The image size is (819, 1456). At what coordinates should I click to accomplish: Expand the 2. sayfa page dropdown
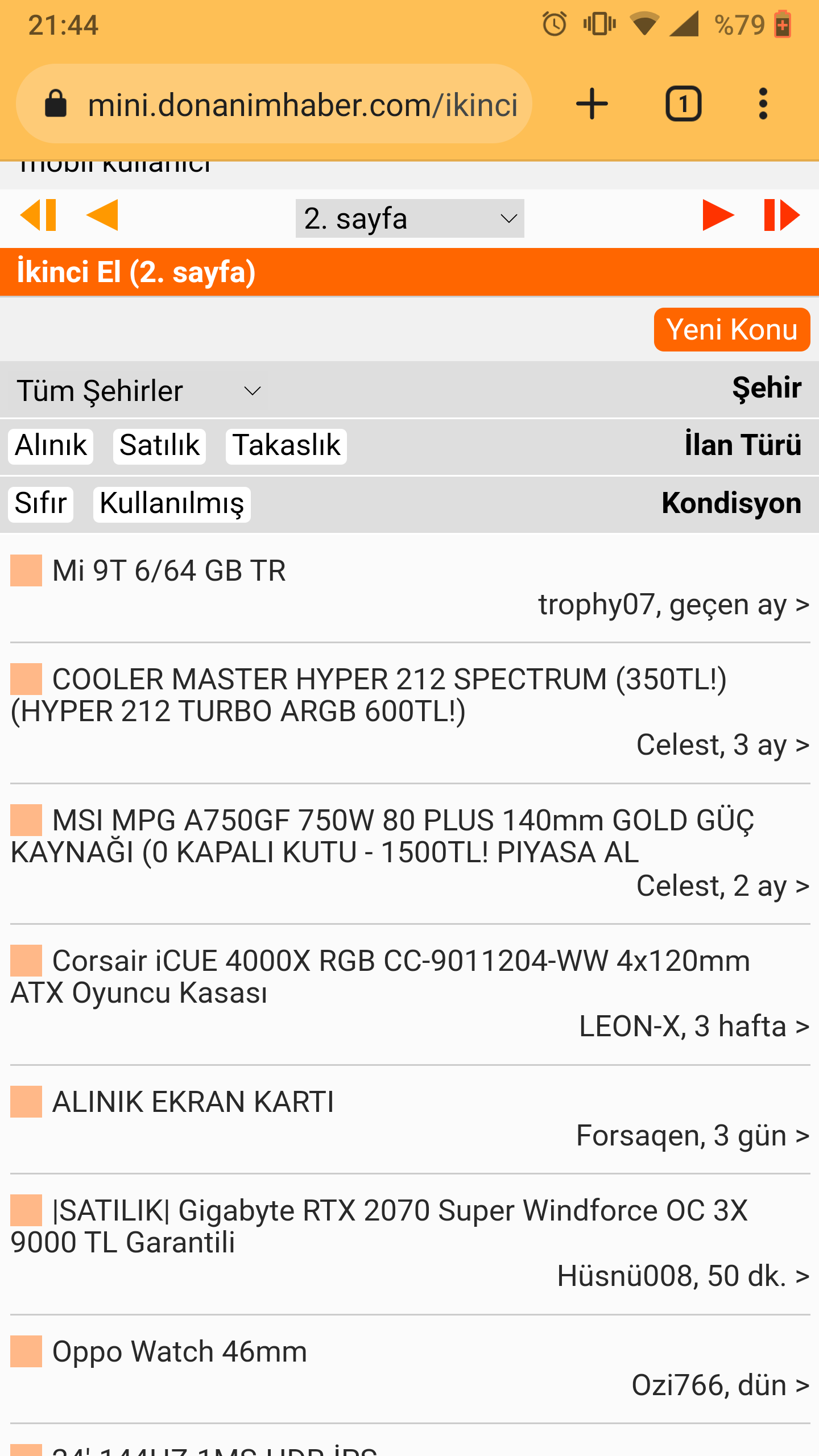pos(409,218)
